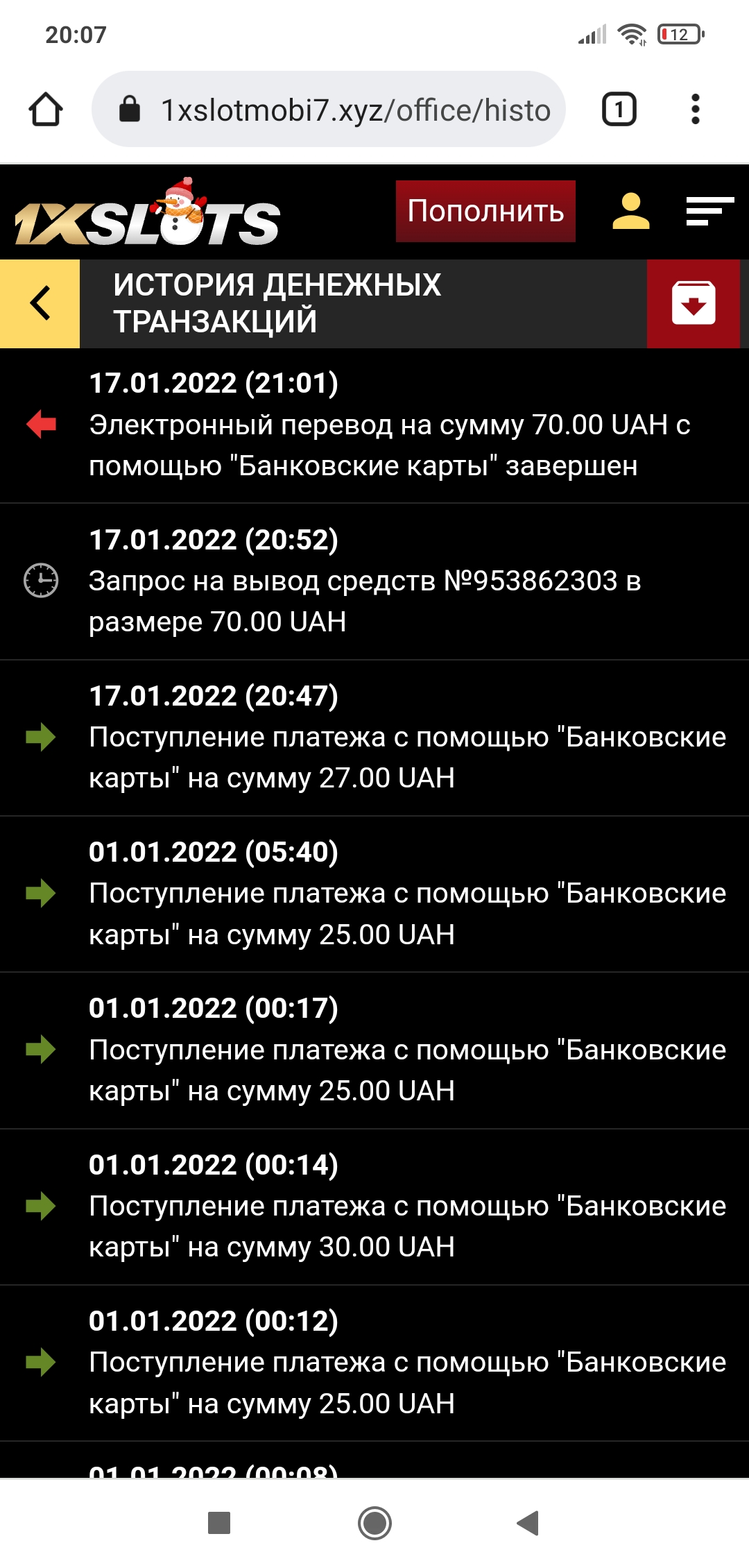The image size is (749, 1568).
Task: Tap the browser home icon
Action: point(46,110)
